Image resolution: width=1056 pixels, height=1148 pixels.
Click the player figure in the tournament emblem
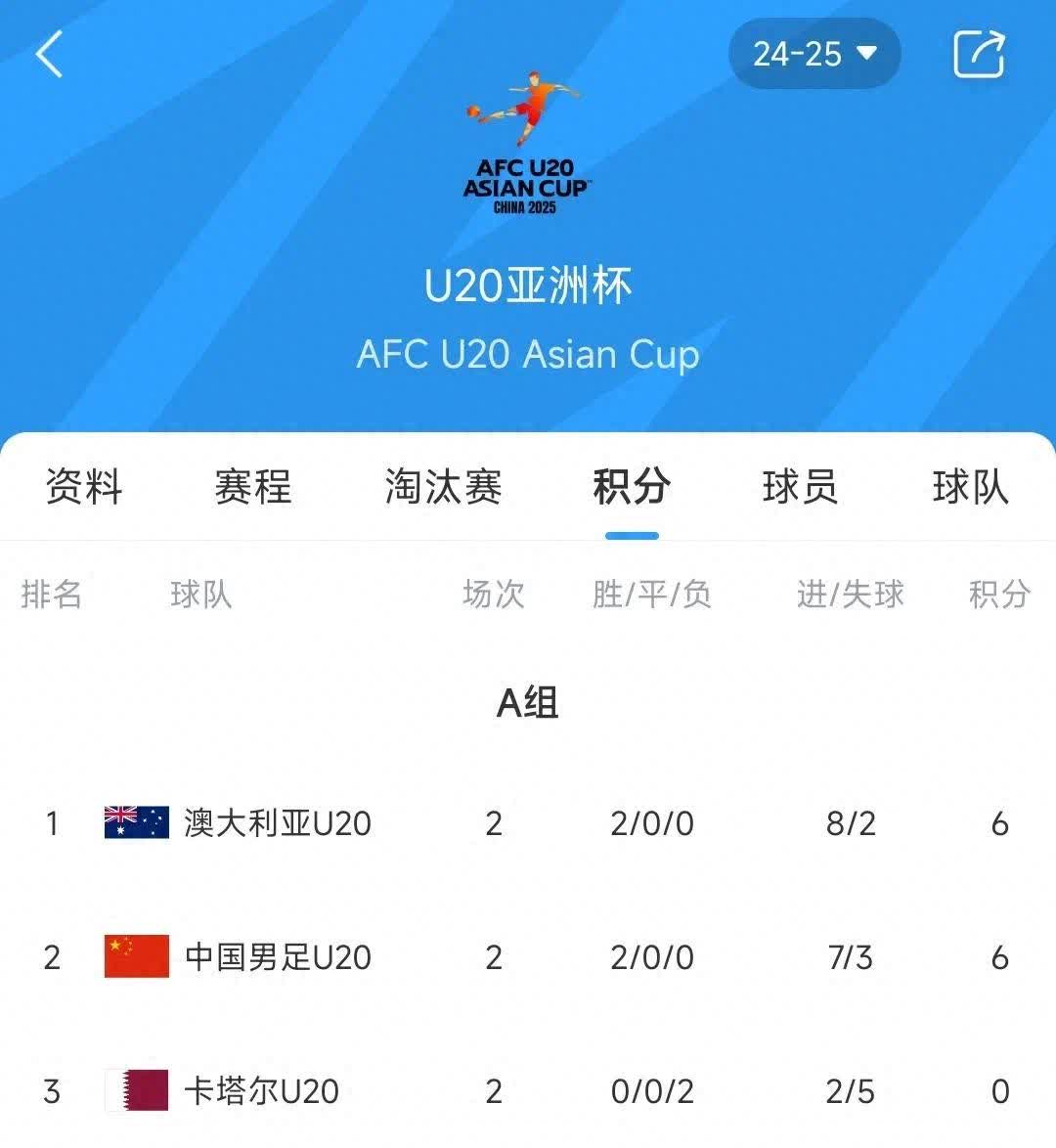click(528, 108)
